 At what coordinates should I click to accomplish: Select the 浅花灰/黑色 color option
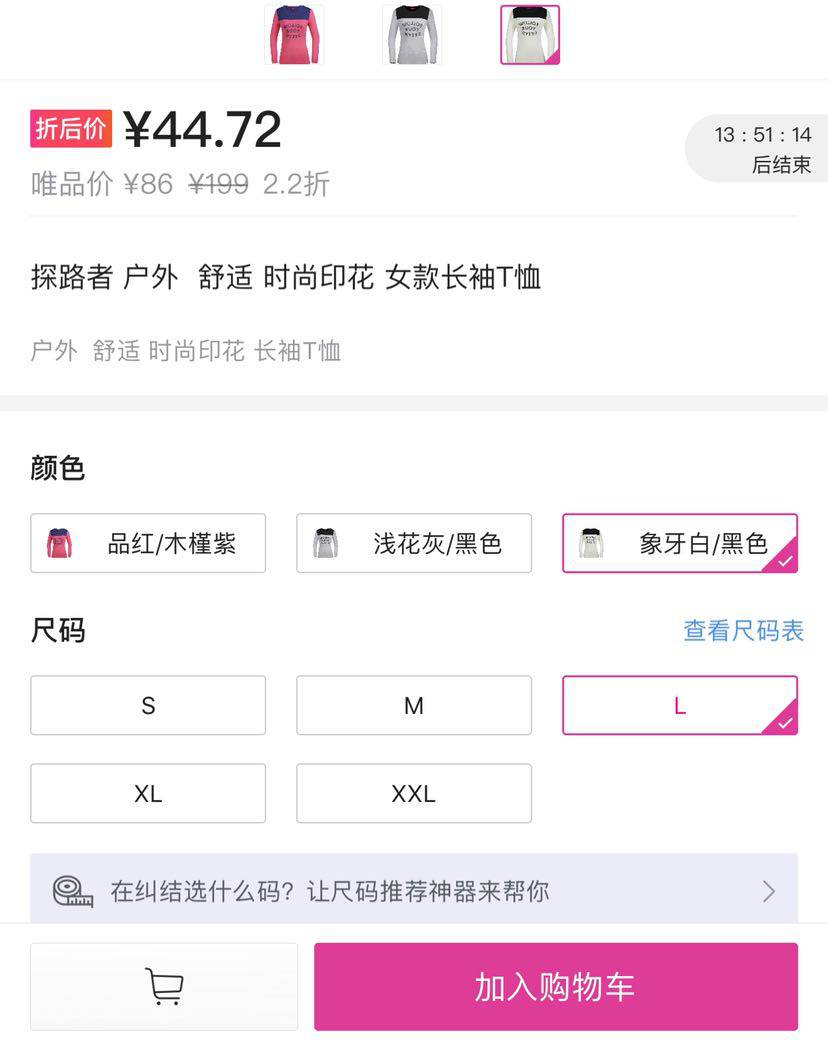tap(413, 543)
